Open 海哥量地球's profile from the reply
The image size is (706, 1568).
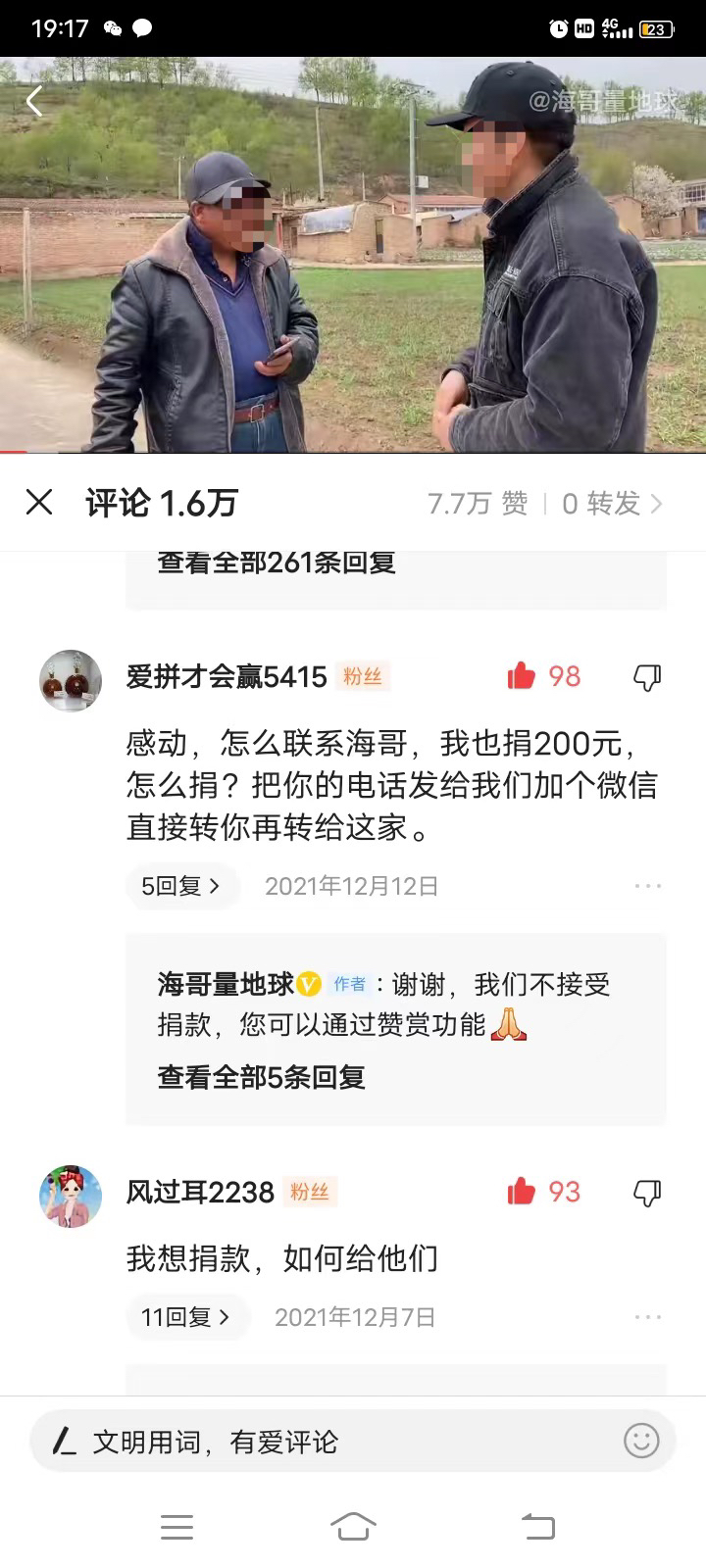click(x=226, y=984)
